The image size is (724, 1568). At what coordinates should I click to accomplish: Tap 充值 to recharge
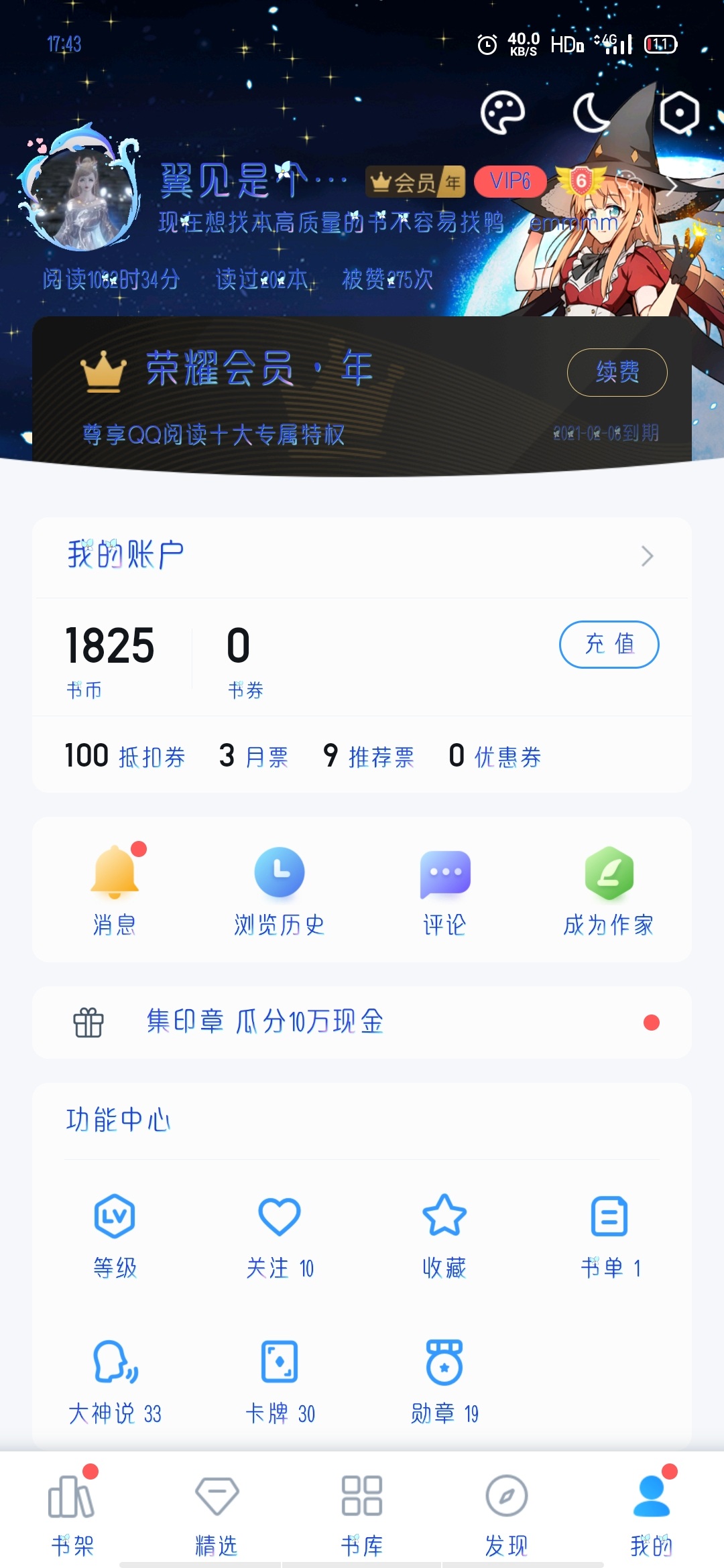pos(609,645)
